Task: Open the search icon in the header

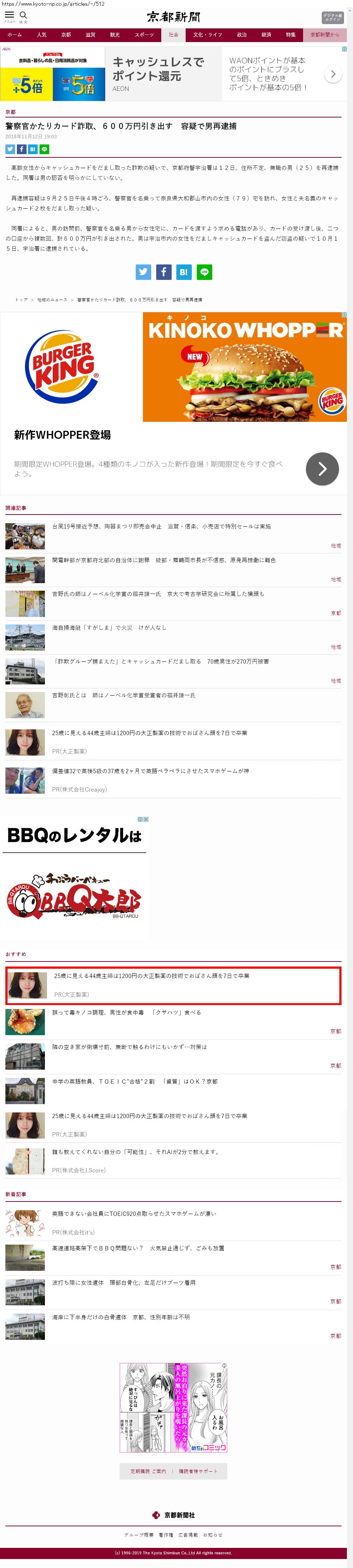Action: (23, 15)
